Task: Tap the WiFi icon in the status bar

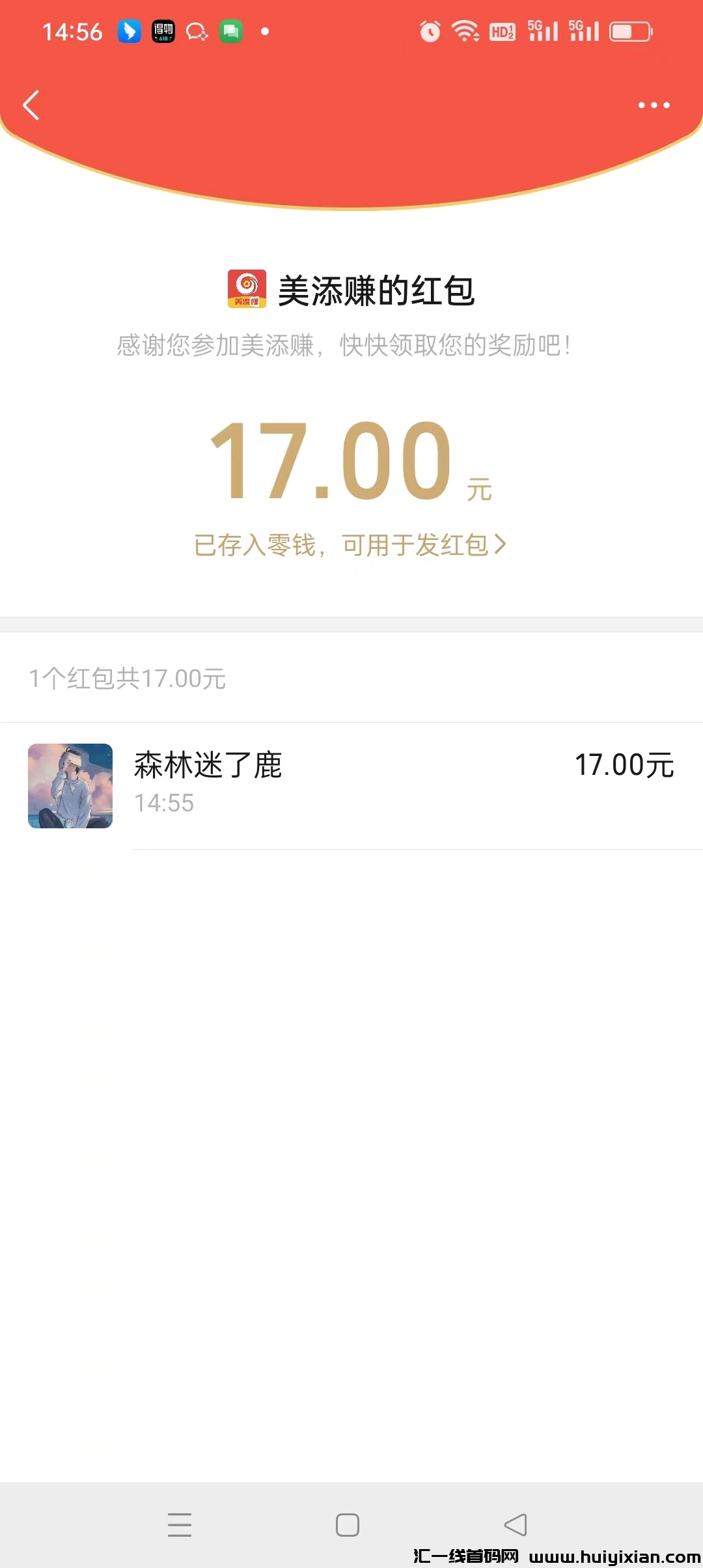Action: point(465,31)
